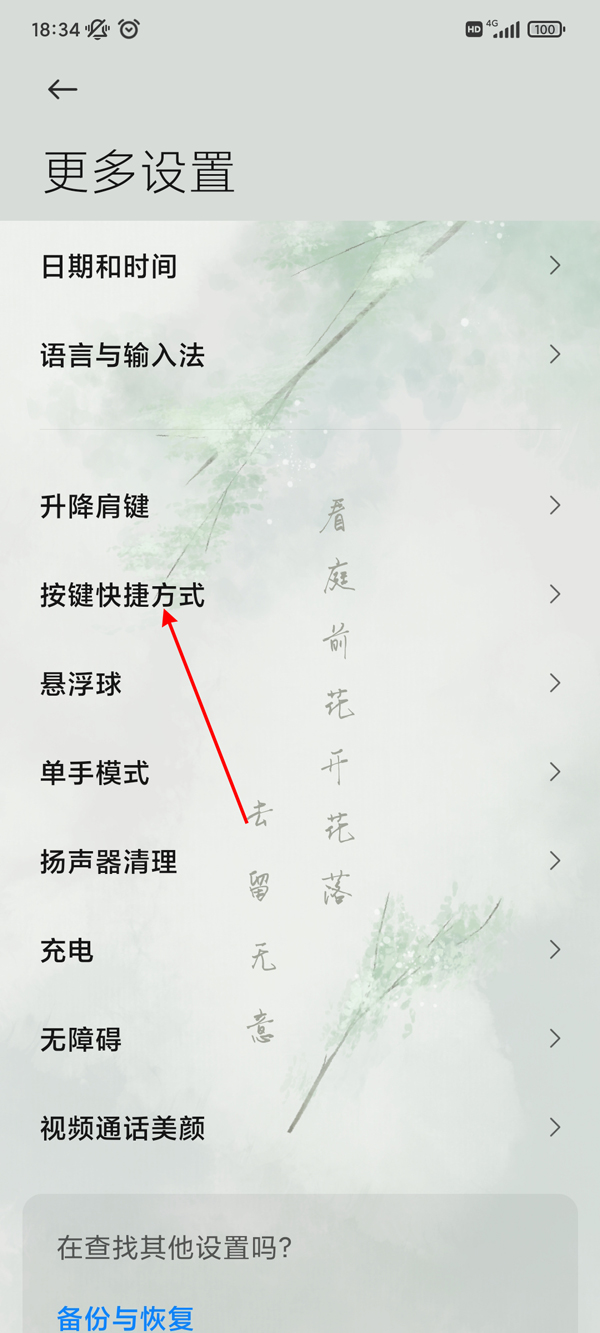Screen dimensions: 600x1333
Task: Open 扬声器清理 option
Action: (108, 862)
